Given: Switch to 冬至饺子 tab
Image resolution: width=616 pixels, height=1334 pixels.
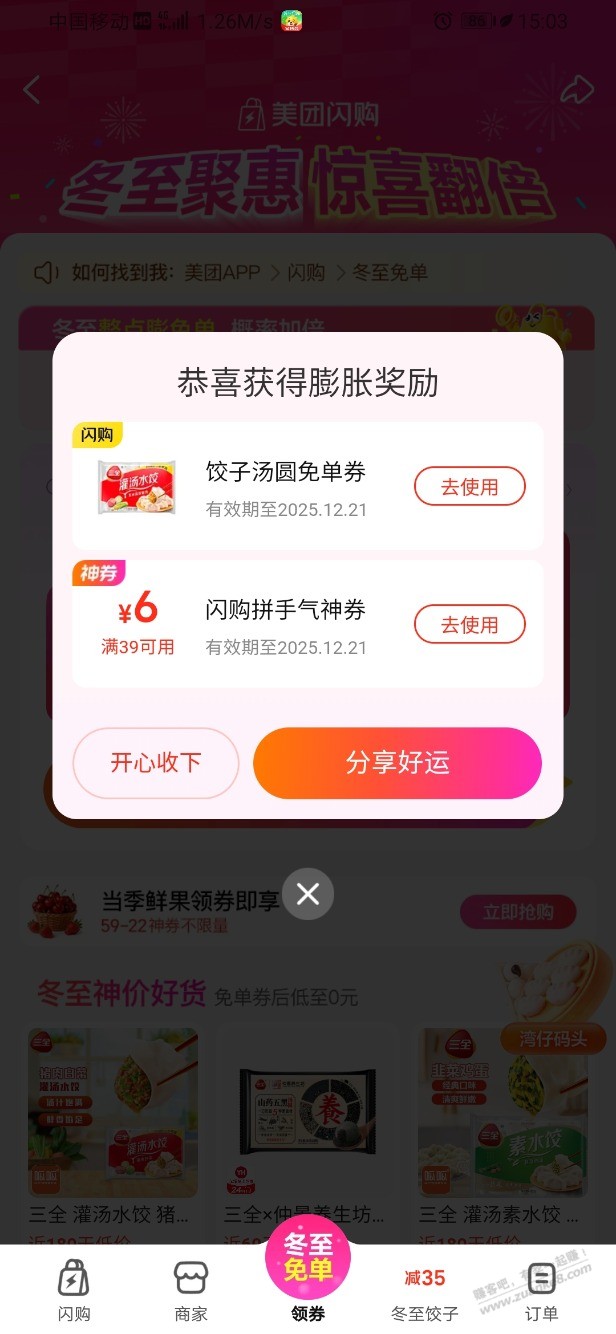Looking at the screenshot, I should pos(425,1290).
